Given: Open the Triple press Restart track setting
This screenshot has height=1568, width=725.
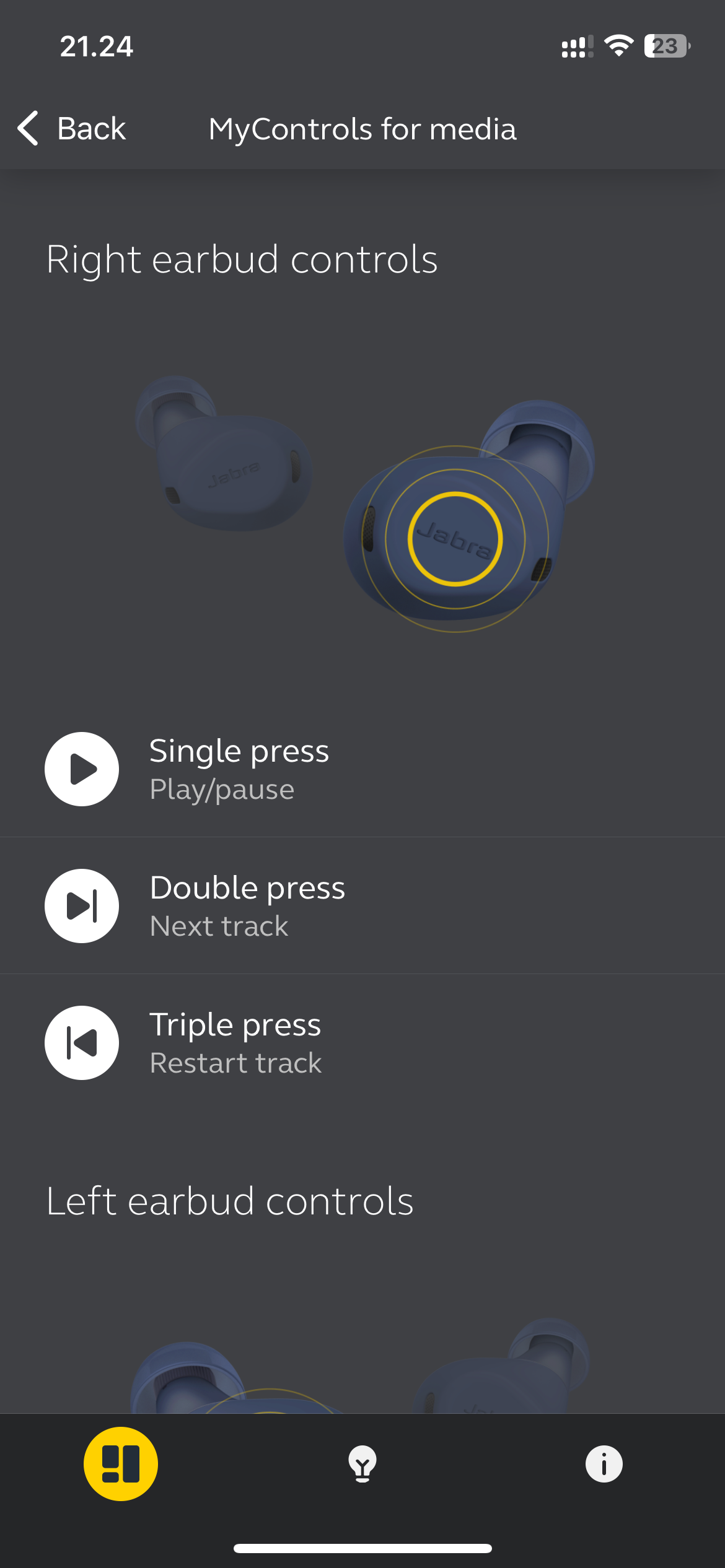Looking at the screenshot, I should (x=362, y=1043).
